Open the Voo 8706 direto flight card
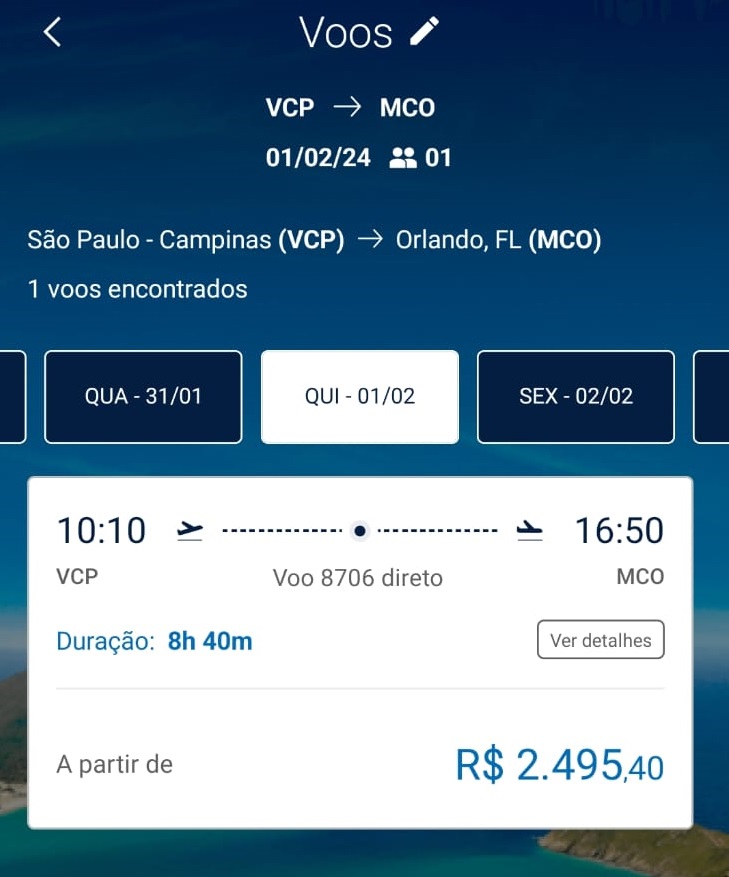Image resolution: width=729 pixels, height=877 pixels. (x=358, y=578)
